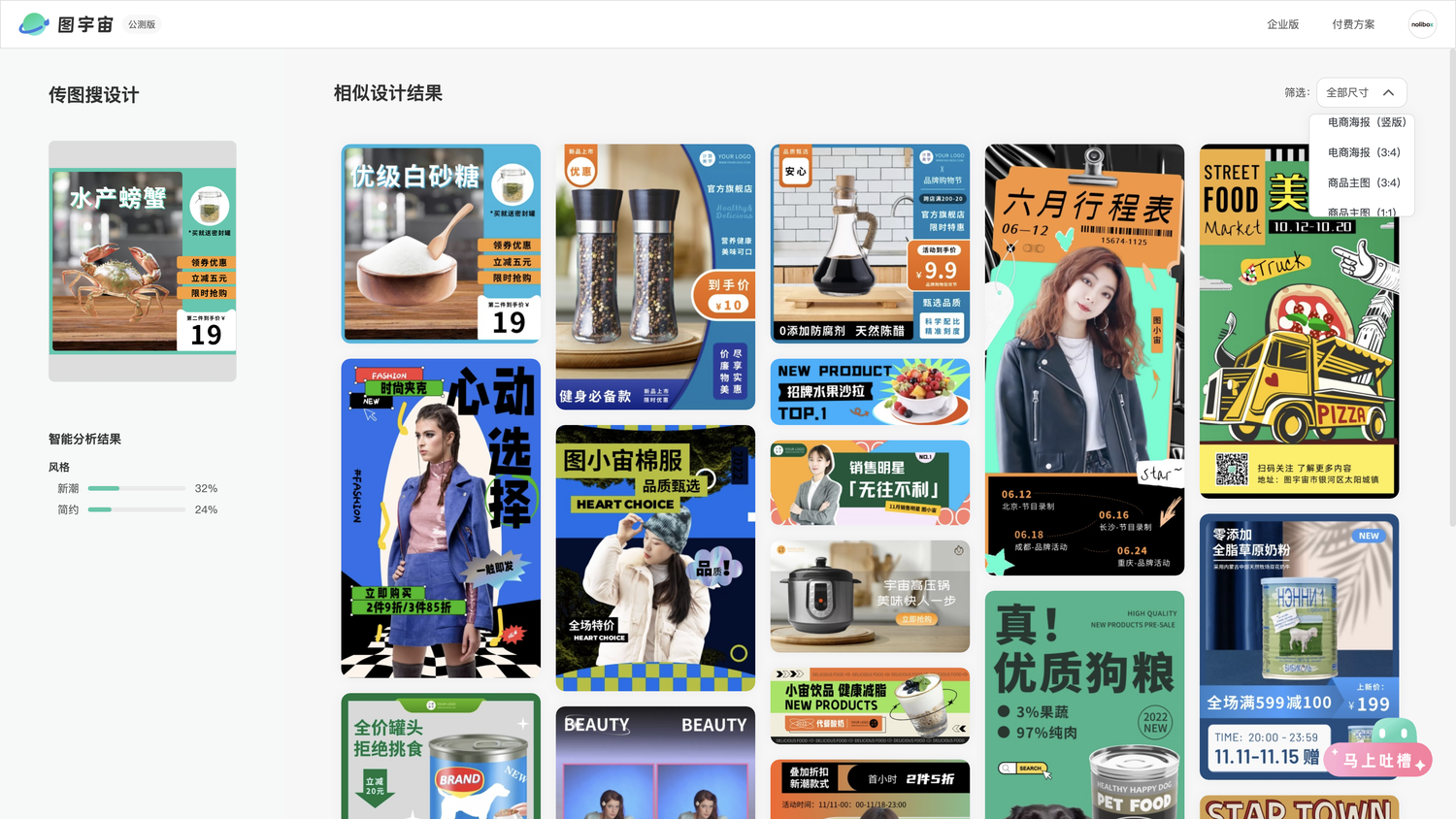Select the 图小宙棉服 design result
This screenshot has width=1456, height=819.
coord(655,558)
